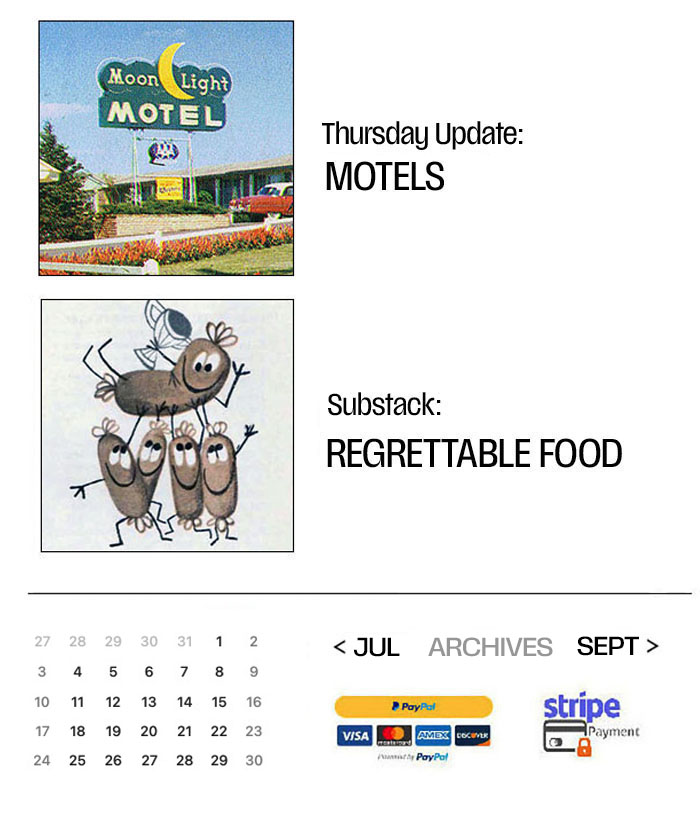The height and width of the screenshot is (817, 700).
Task: Open the calendar entry for the 8th
Action: pos(219,672)
